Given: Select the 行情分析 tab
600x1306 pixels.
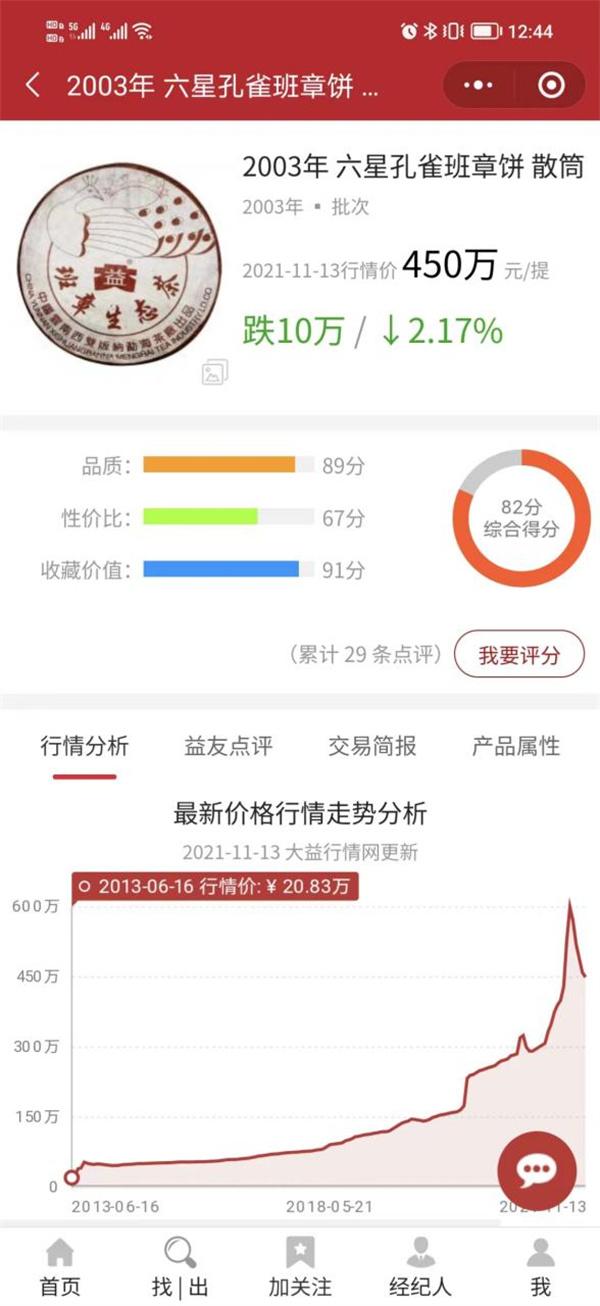Looking at the screenshot, I should click(x=85, y=746).
